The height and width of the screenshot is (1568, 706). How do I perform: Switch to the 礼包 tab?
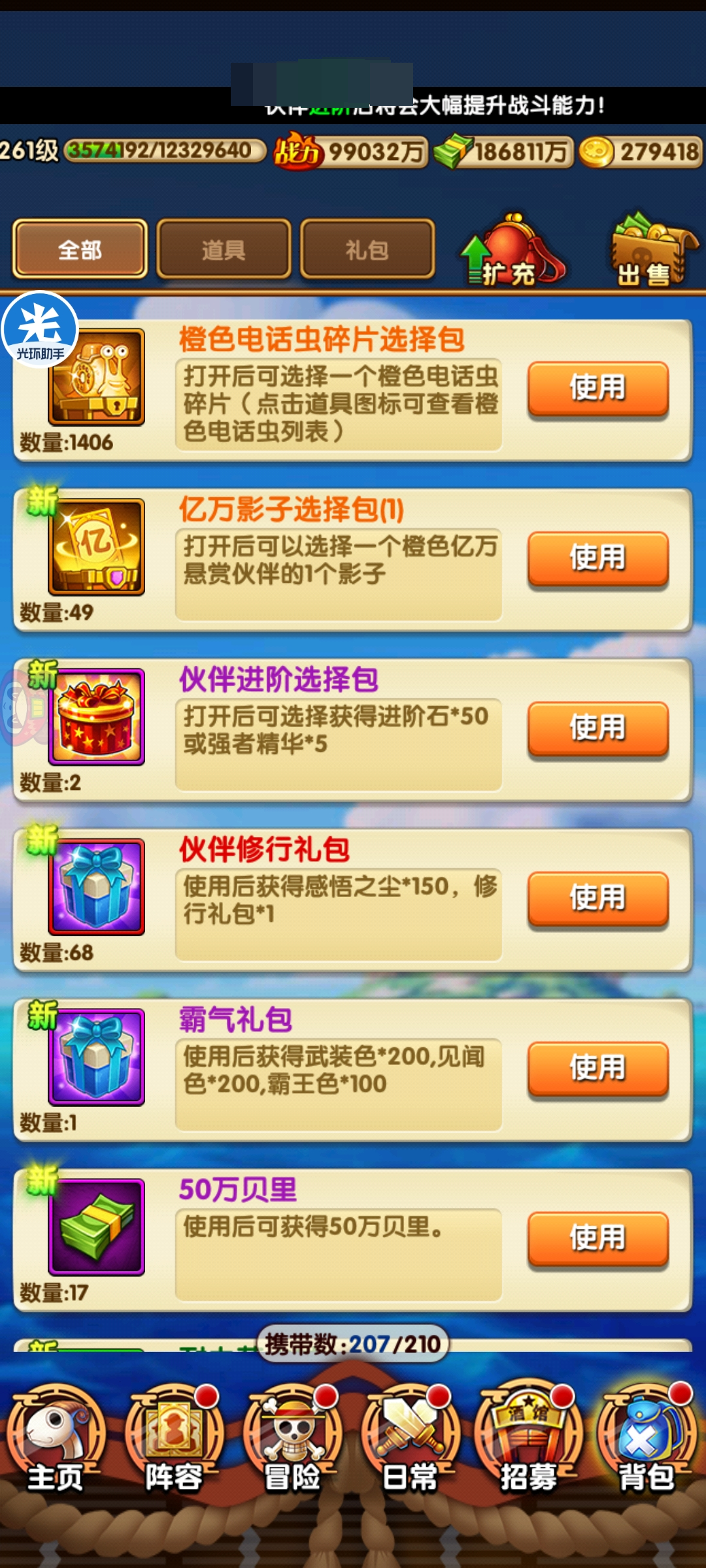pyautogui.click(x=367, y=250)
